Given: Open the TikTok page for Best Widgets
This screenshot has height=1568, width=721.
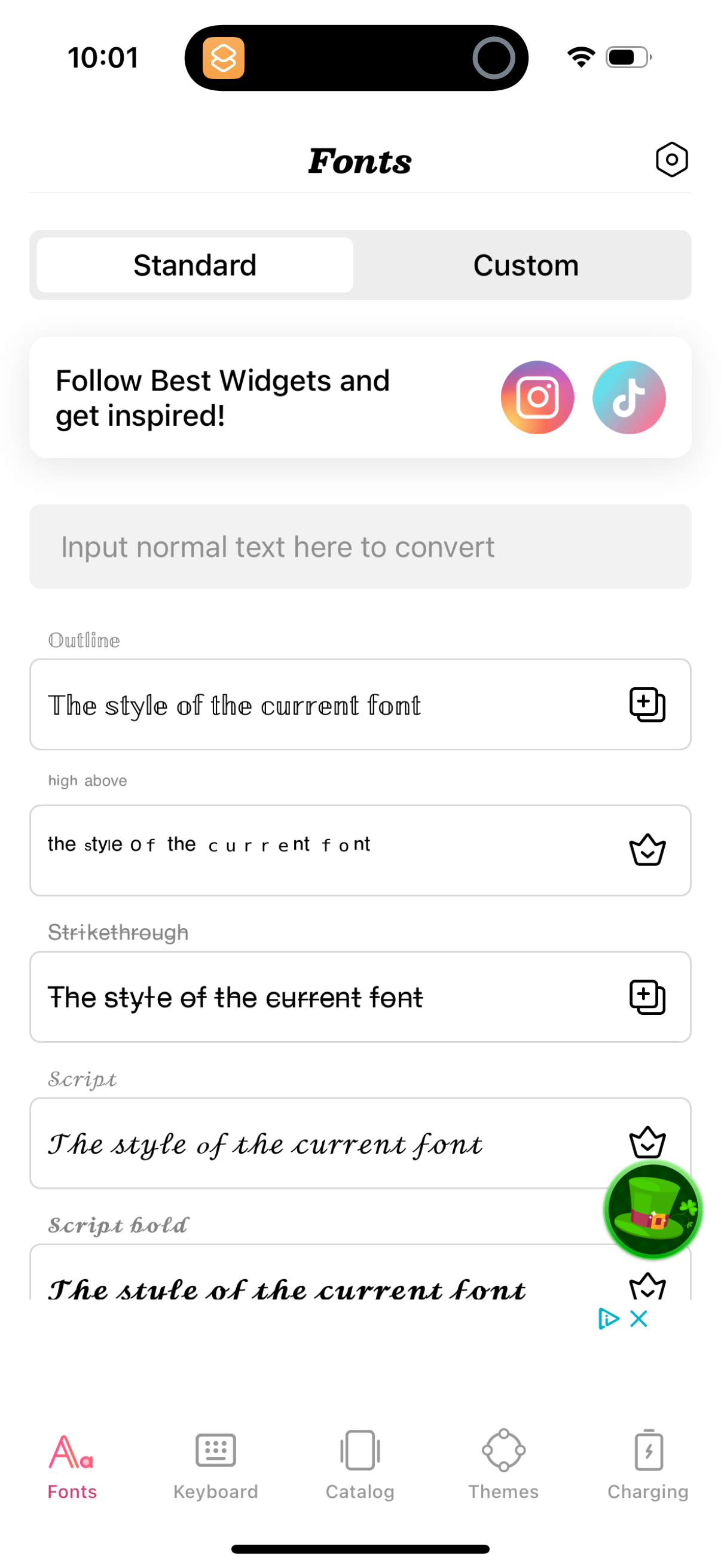Looking at the screenshot, I should (x=629, y=396).
